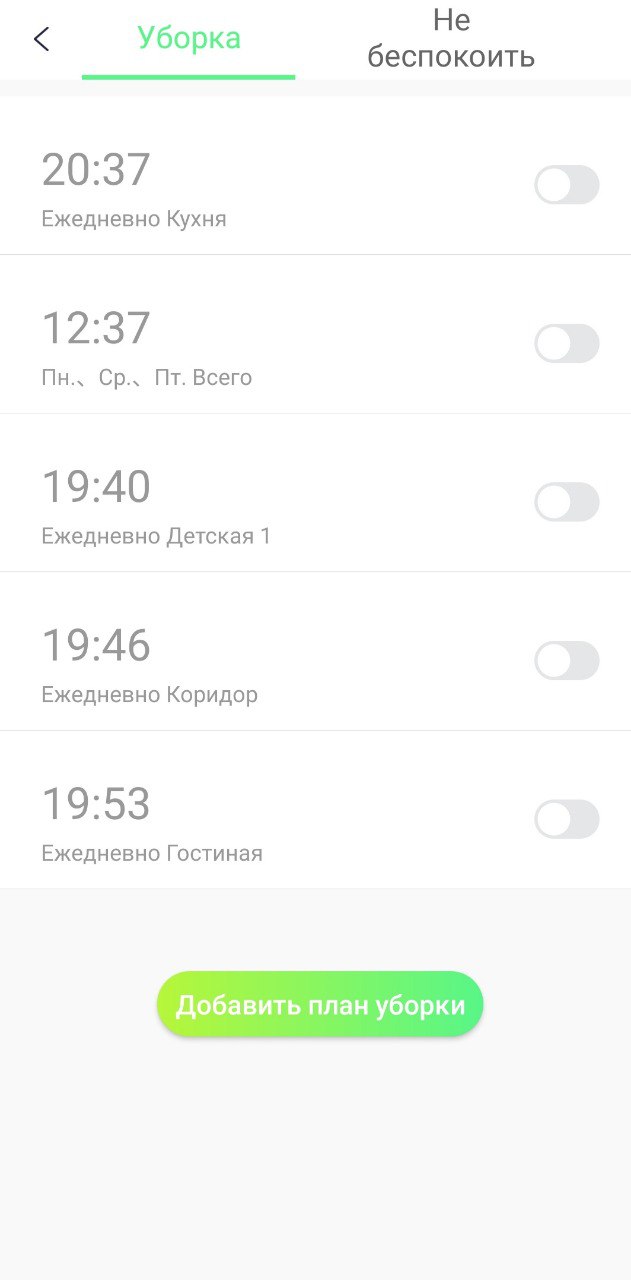The height and width of the screenshot is (1280, 631).
Task: Toggle the 19:40 Детская 1 schedule
Action: tap(566, 502)
